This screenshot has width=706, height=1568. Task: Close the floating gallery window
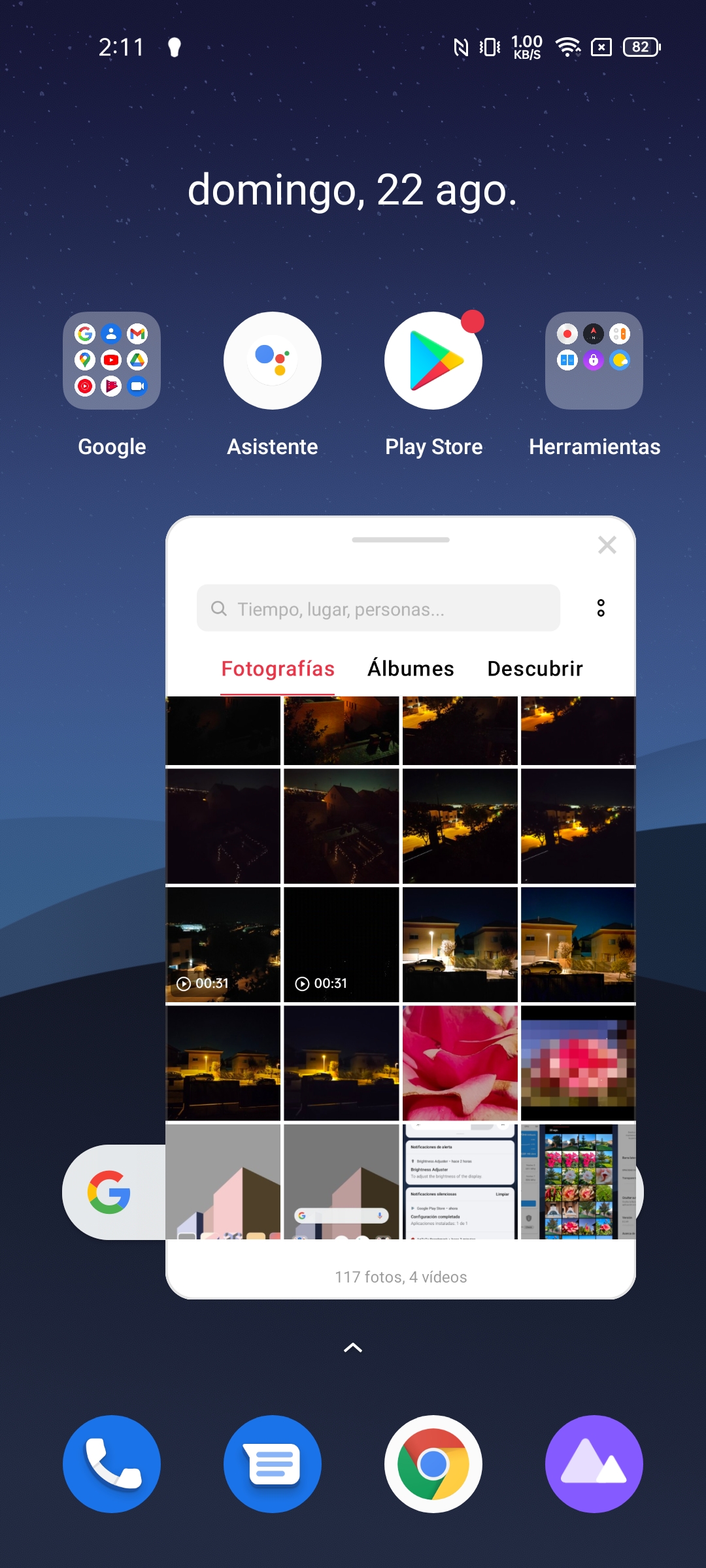[x=607, y=545]
